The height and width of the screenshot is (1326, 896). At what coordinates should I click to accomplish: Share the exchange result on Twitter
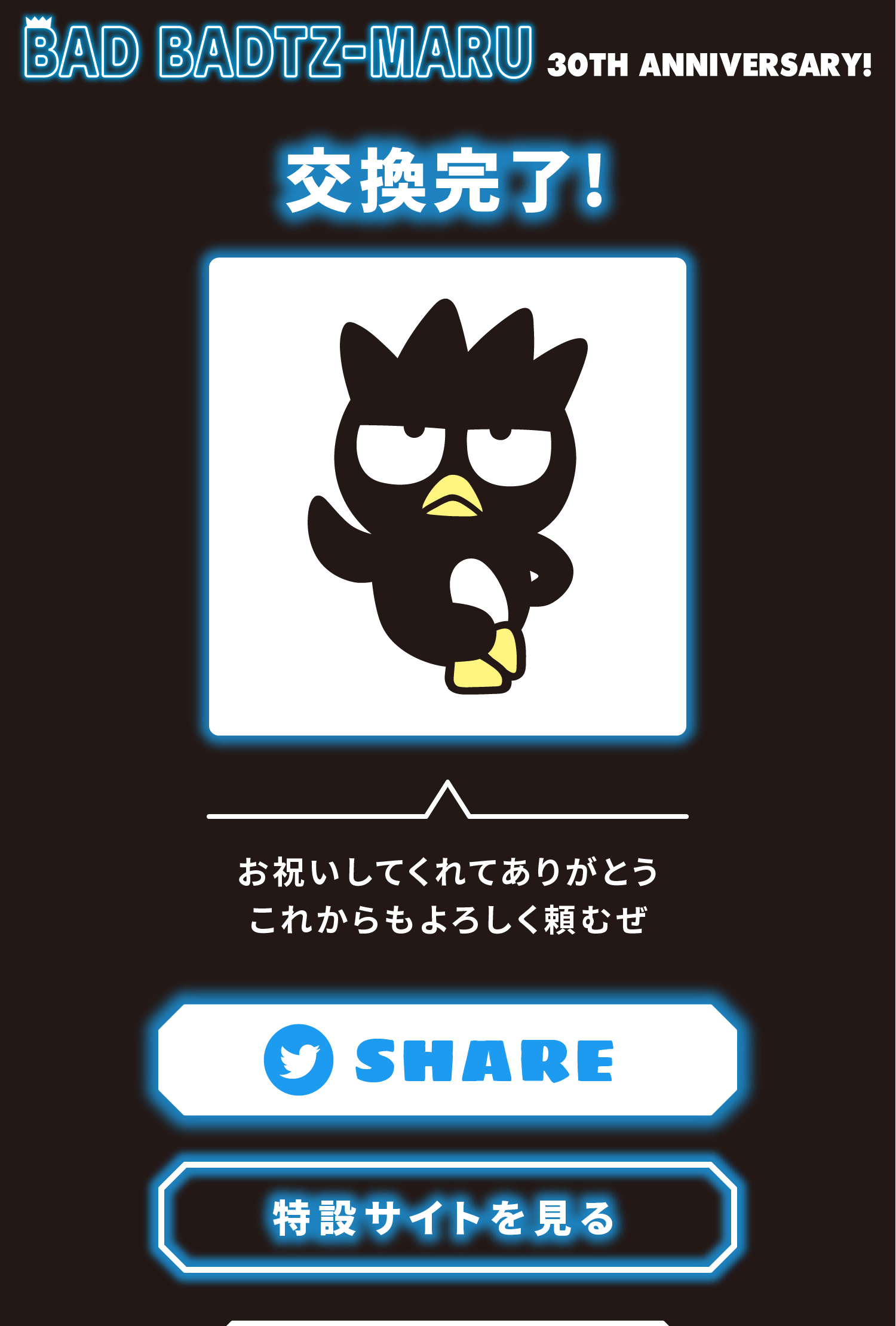point(447,1060)
